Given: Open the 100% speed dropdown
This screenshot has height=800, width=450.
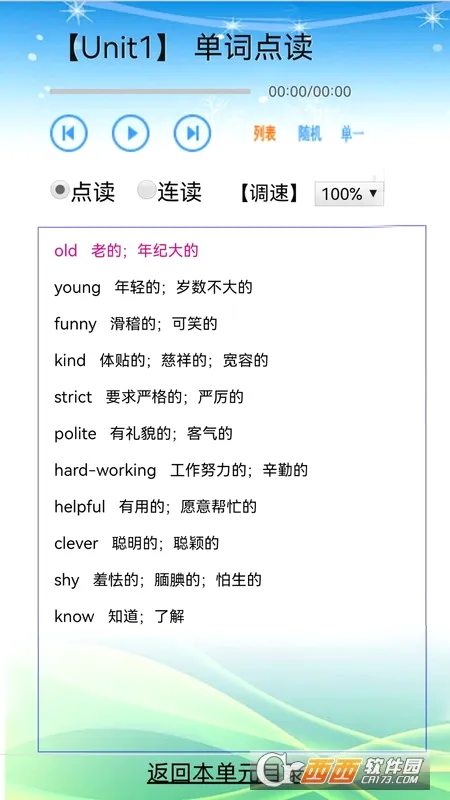Looking at the screenshot, I should coord(349,193).
